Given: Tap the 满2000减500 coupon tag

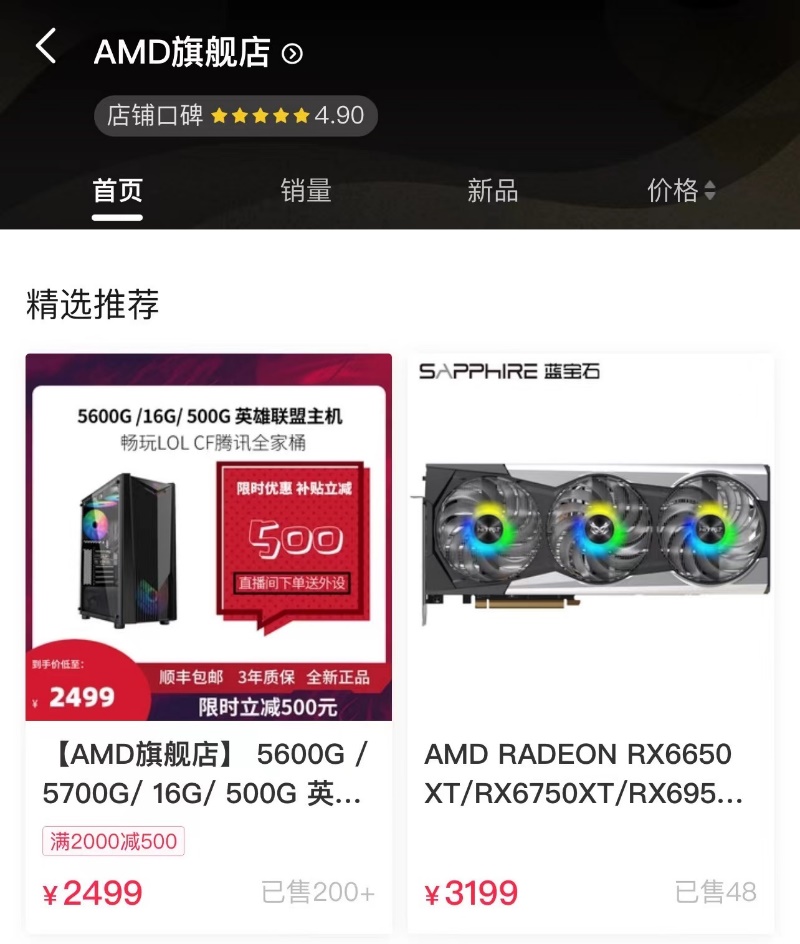Looking at the screenshot, I should [x=113, y=841].
